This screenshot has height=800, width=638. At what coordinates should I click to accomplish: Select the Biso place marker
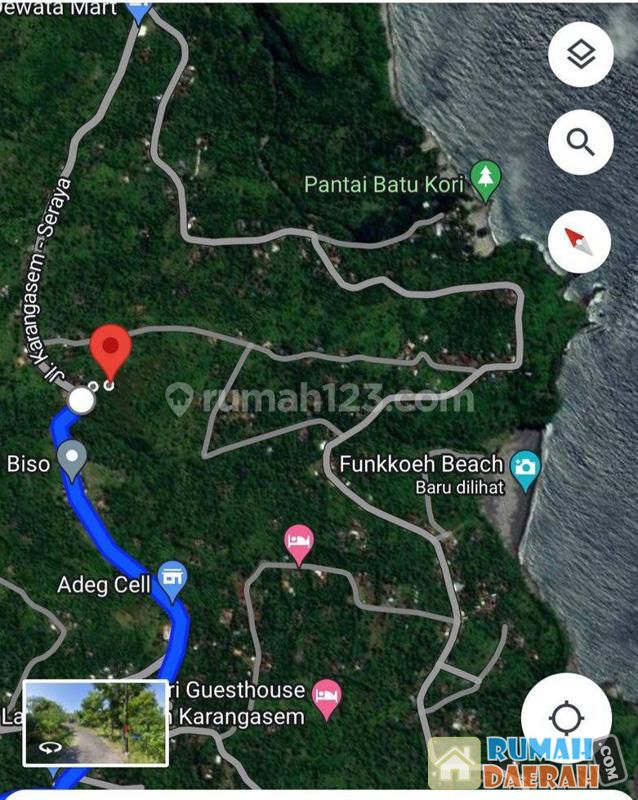tap(71, 459)
